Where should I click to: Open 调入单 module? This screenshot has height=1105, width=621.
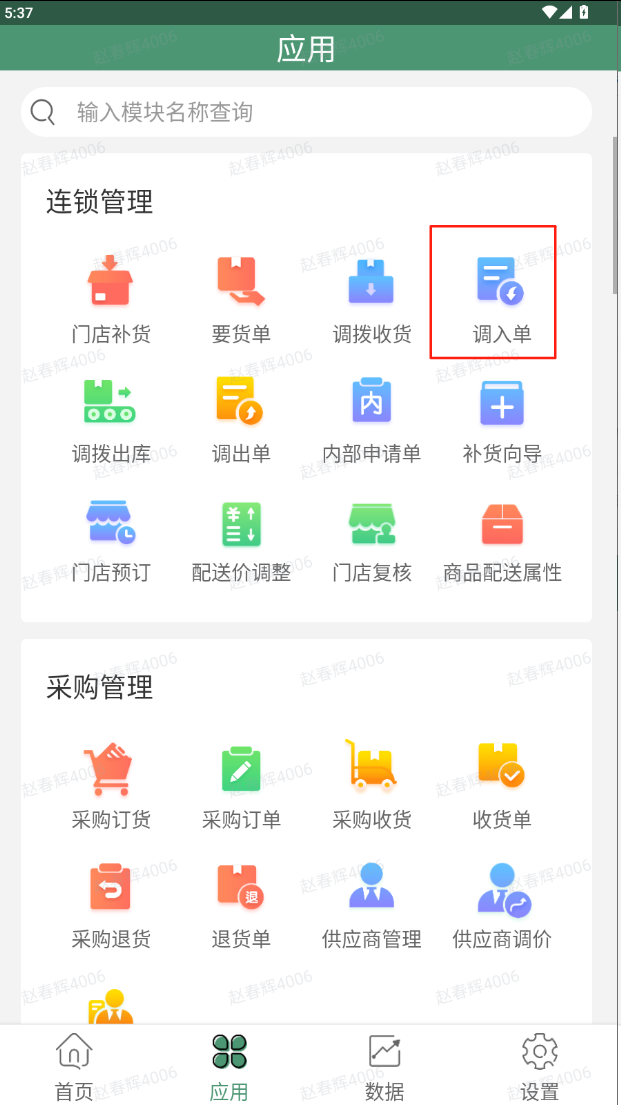[x=501, y=297]
